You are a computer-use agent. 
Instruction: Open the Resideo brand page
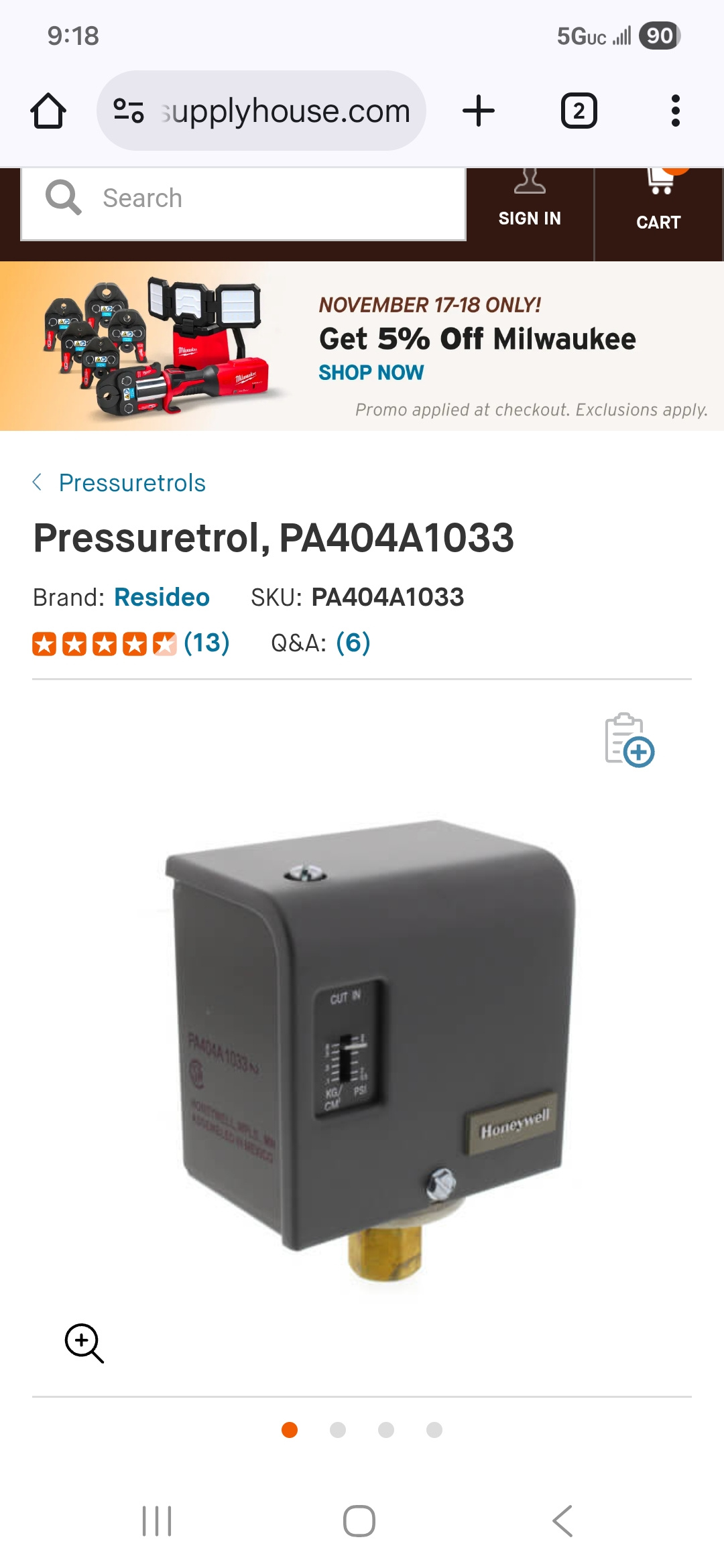[162, 597]
